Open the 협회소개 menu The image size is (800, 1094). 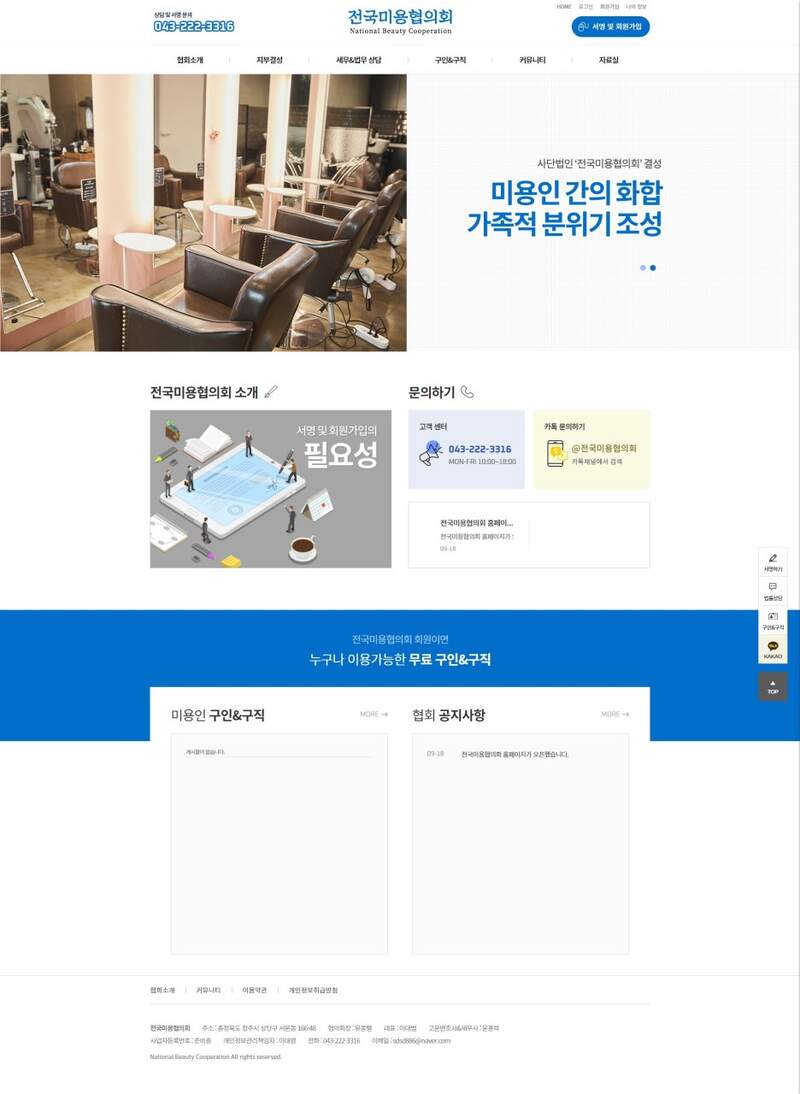190,60
